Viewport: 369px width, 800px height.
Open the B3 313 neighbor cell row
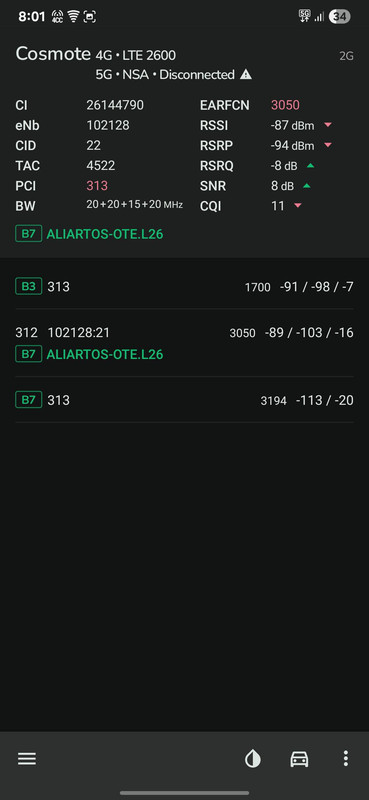[x=184, y=287]
